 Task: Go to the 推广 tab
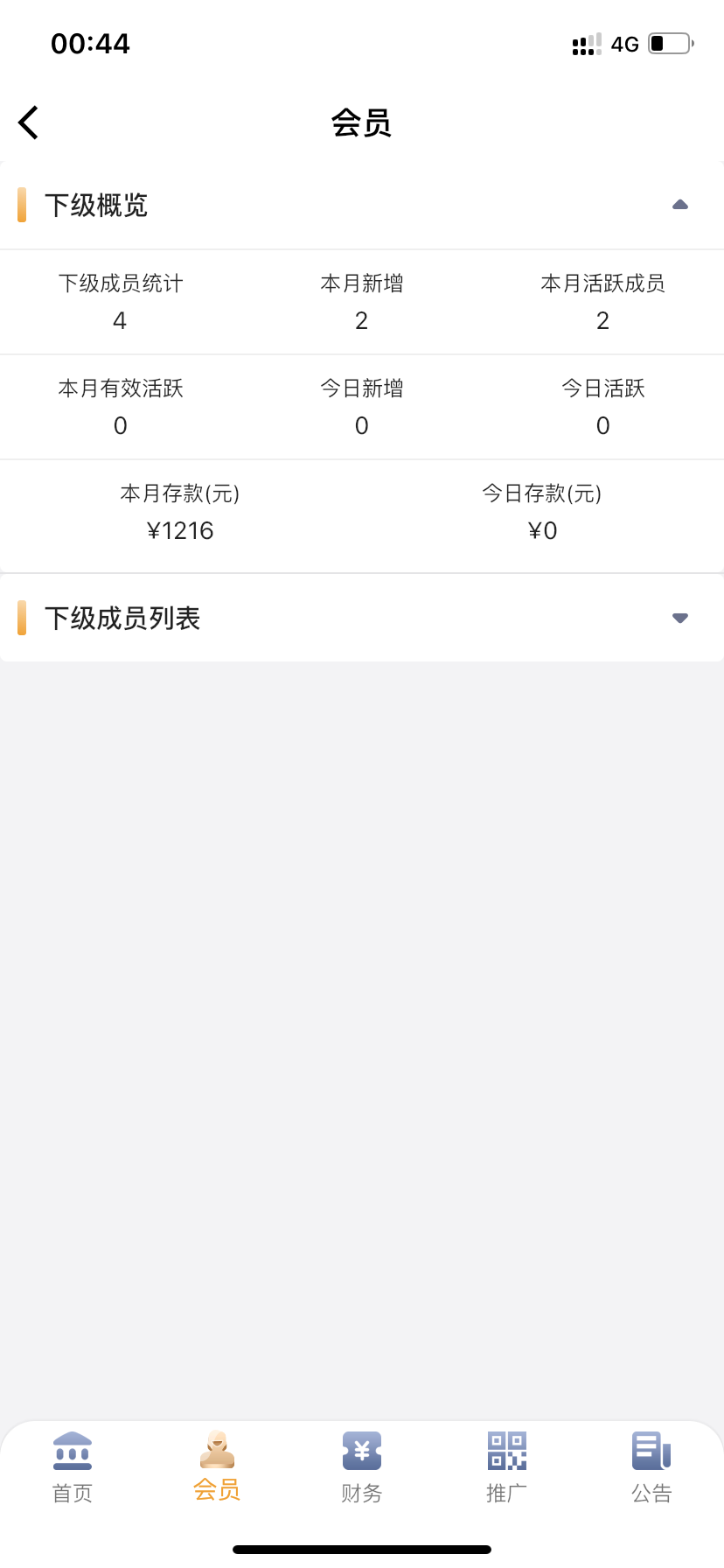[x=507, y=1466]
